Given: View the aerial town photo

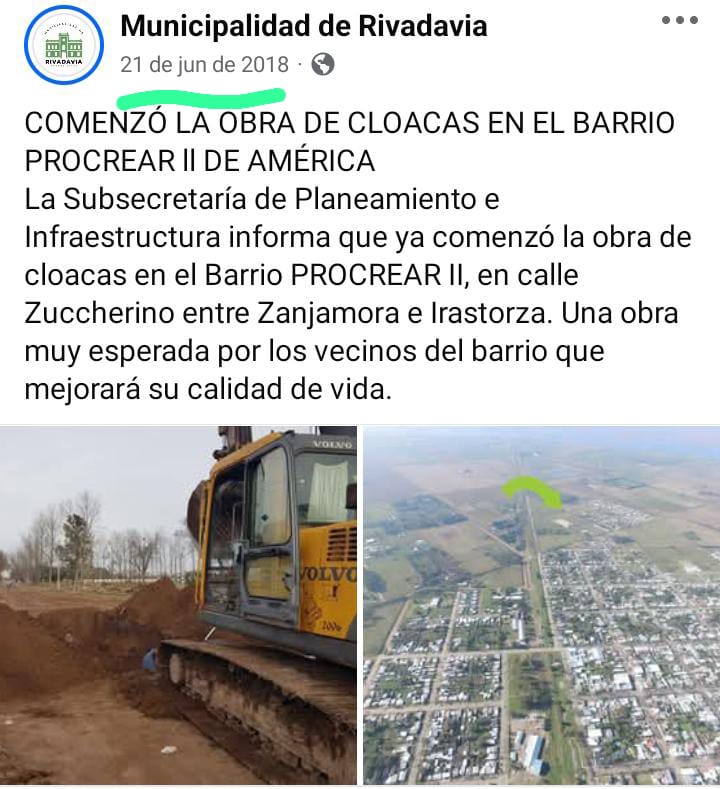Looking at the screenshot, I should coord(541,605).
